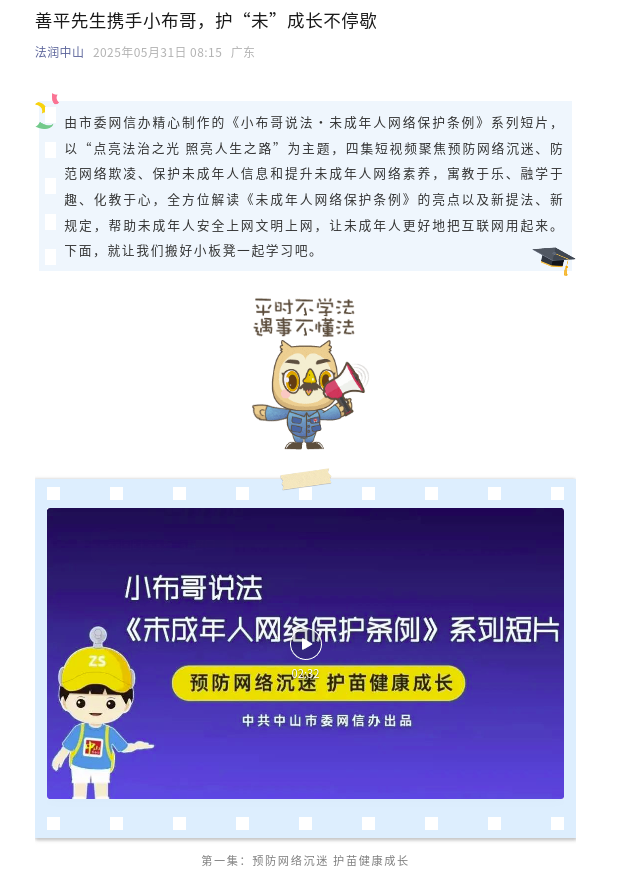Play the 小布哥说法 video
Viewport: 617px width, 884px height.
[x=305, y=643]
